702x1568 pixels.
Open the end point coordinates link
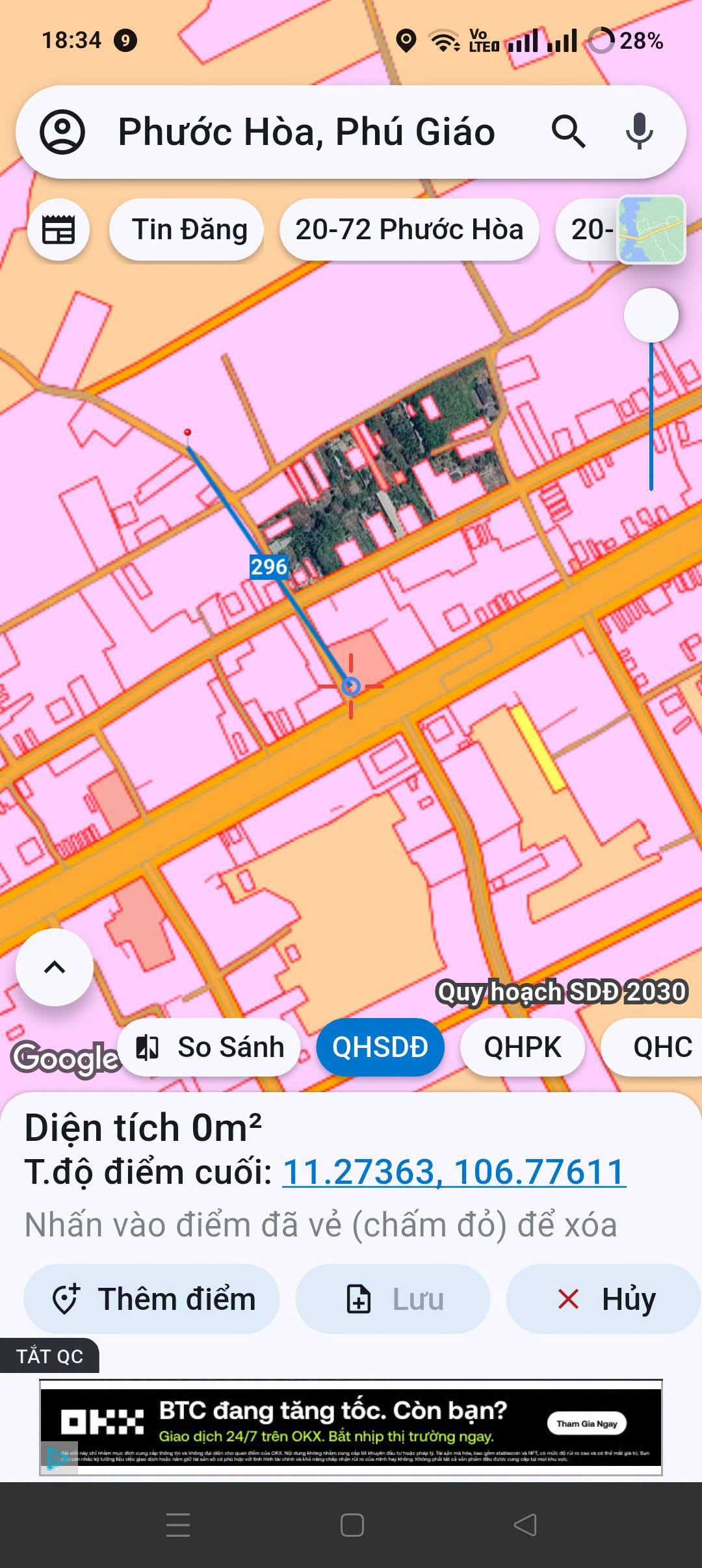454,1172
